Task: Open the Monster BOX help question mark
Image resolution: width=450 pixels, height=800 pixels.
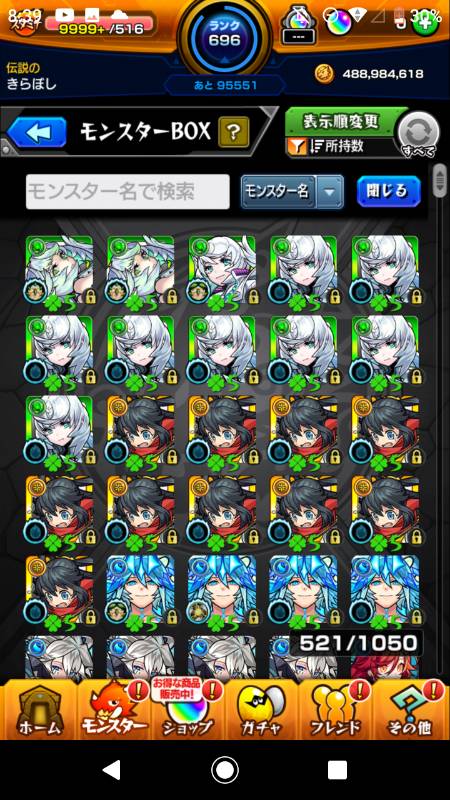Action: pos(233,132)
